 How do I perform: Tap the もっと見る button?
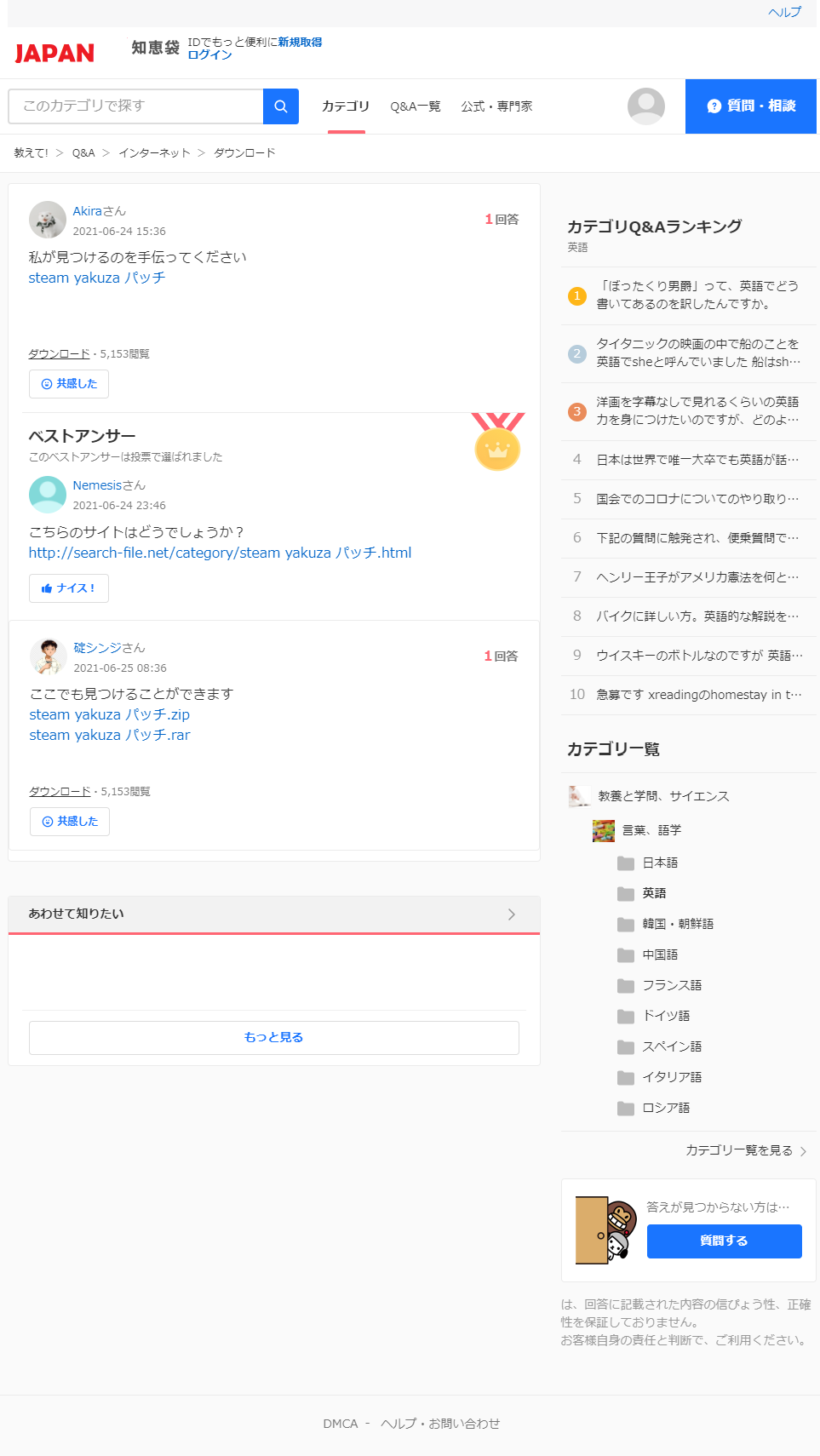[274, 1037]
